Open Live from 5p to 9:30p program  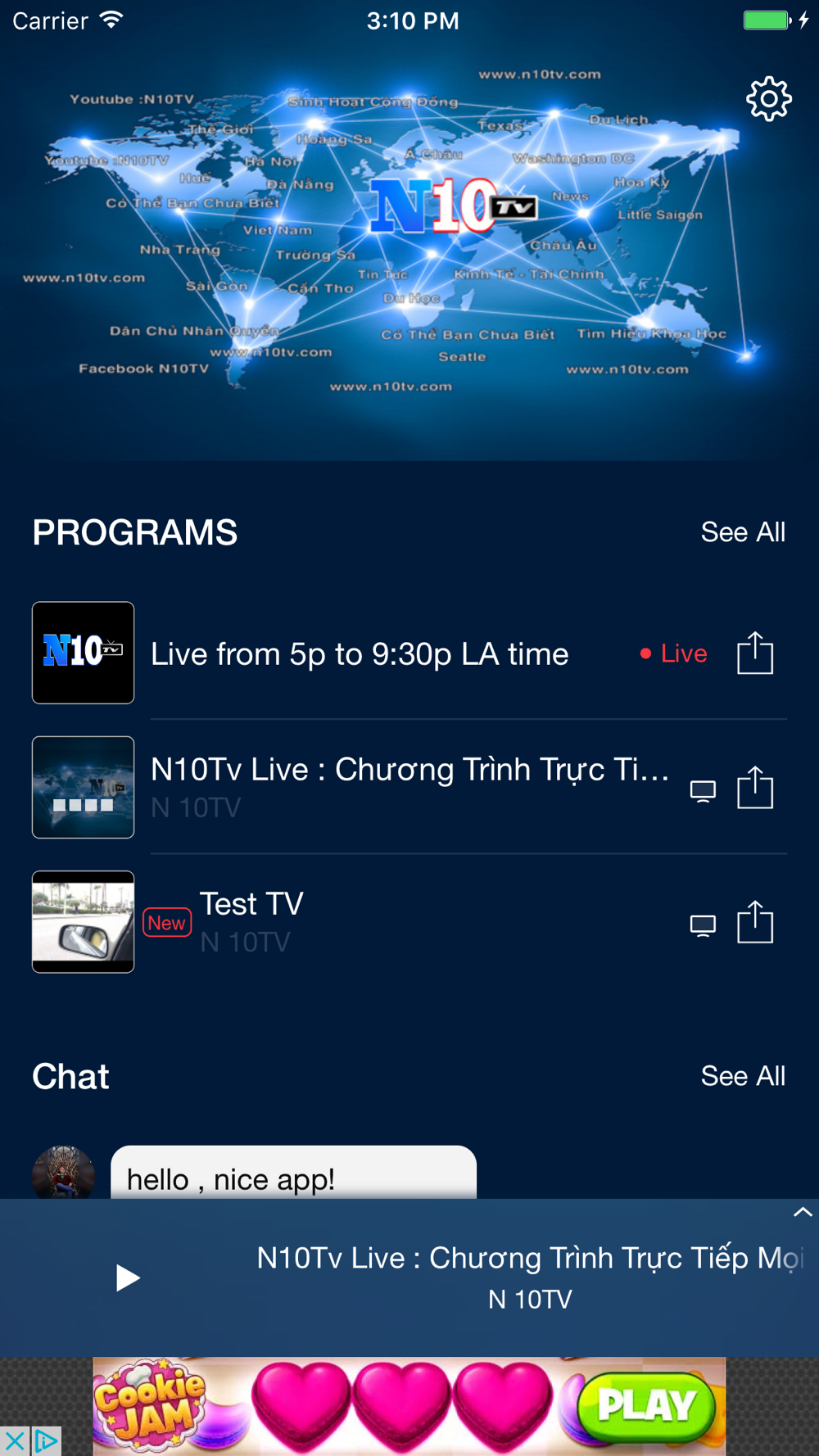coord(360,653)
